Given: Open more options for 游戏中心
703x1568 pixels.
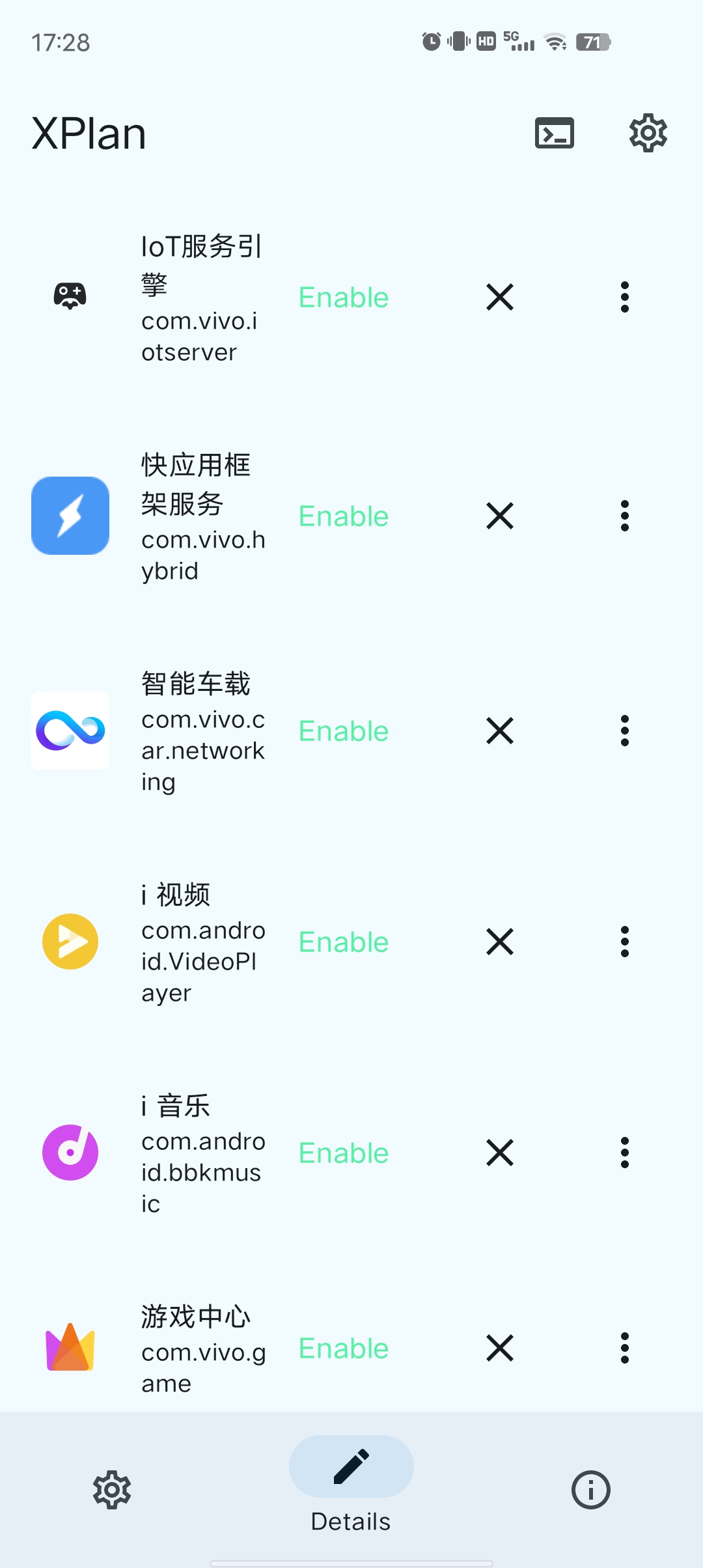Looking at the screenshot, I should point(625,1349).
